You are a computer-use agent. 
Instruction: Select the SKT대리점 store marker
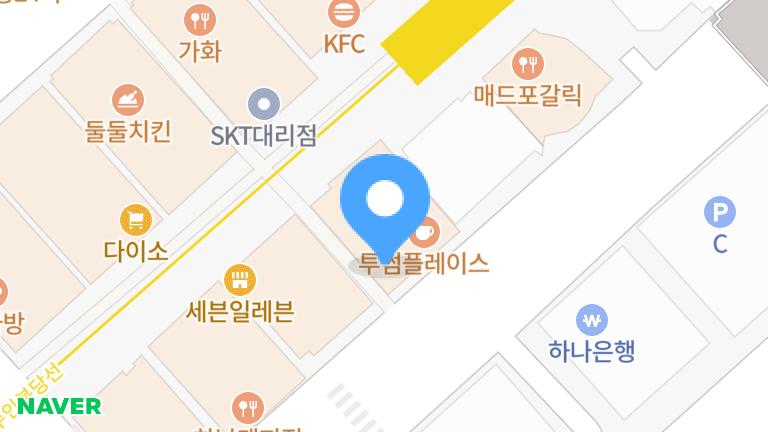point(264,103)
